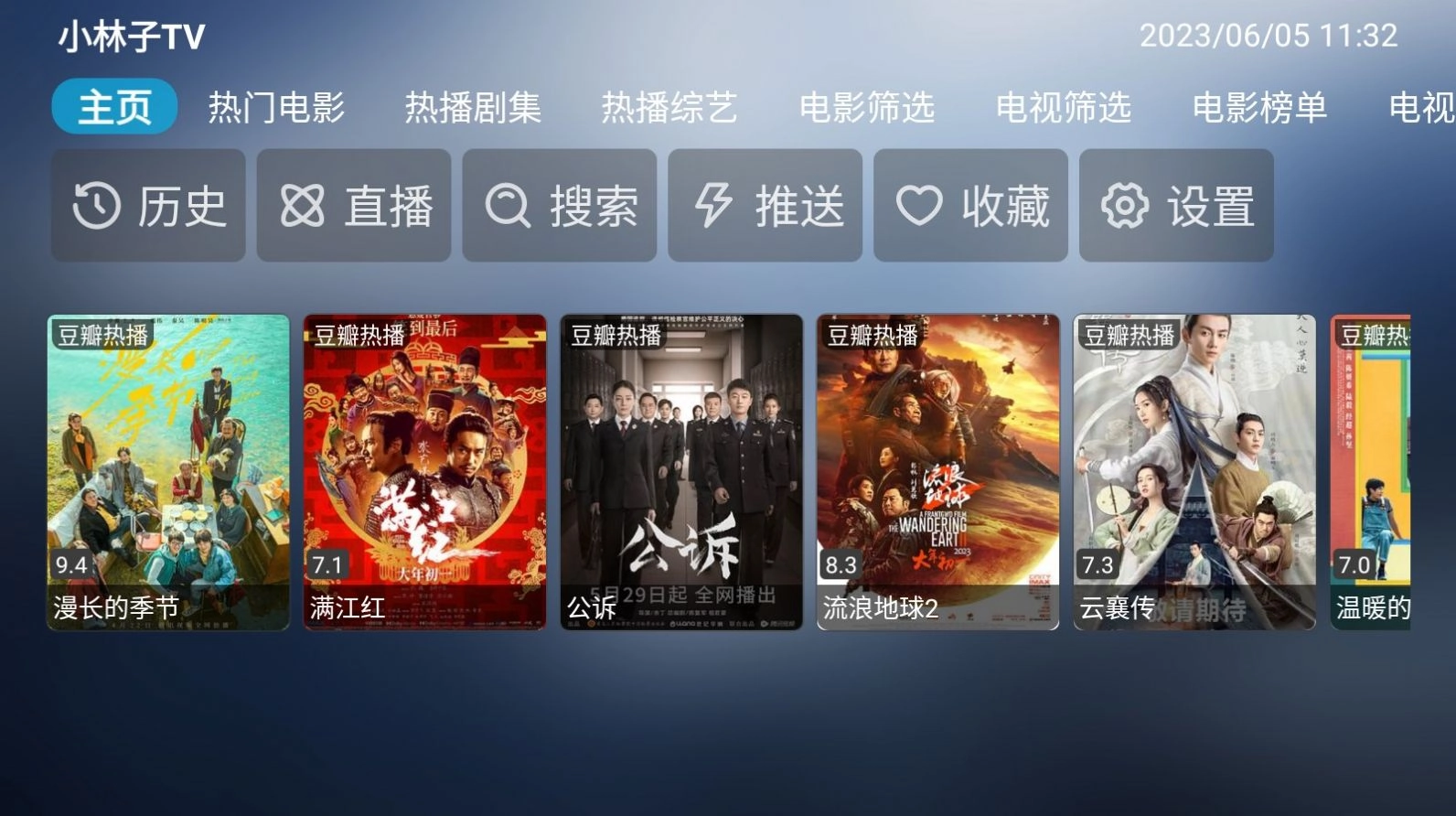Open the 公诉 poster card

click(681, 471)
